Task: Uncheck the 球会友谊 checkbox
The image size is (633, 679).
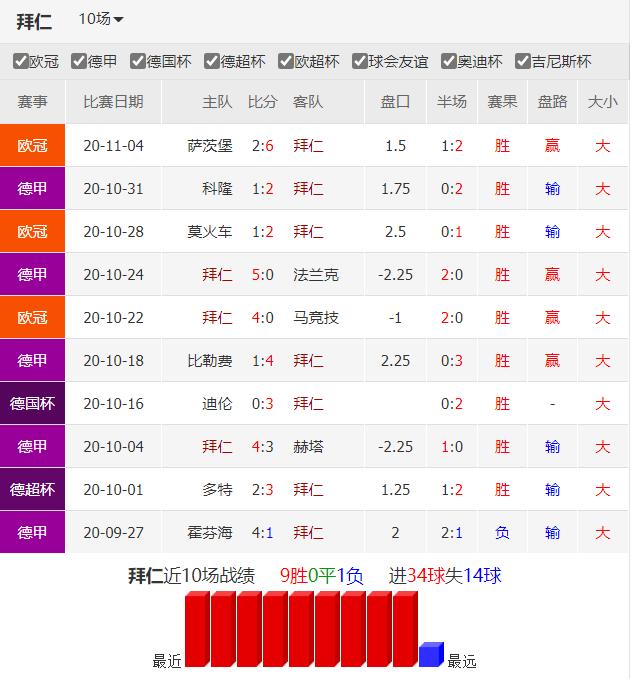Action: coord(360,61)
